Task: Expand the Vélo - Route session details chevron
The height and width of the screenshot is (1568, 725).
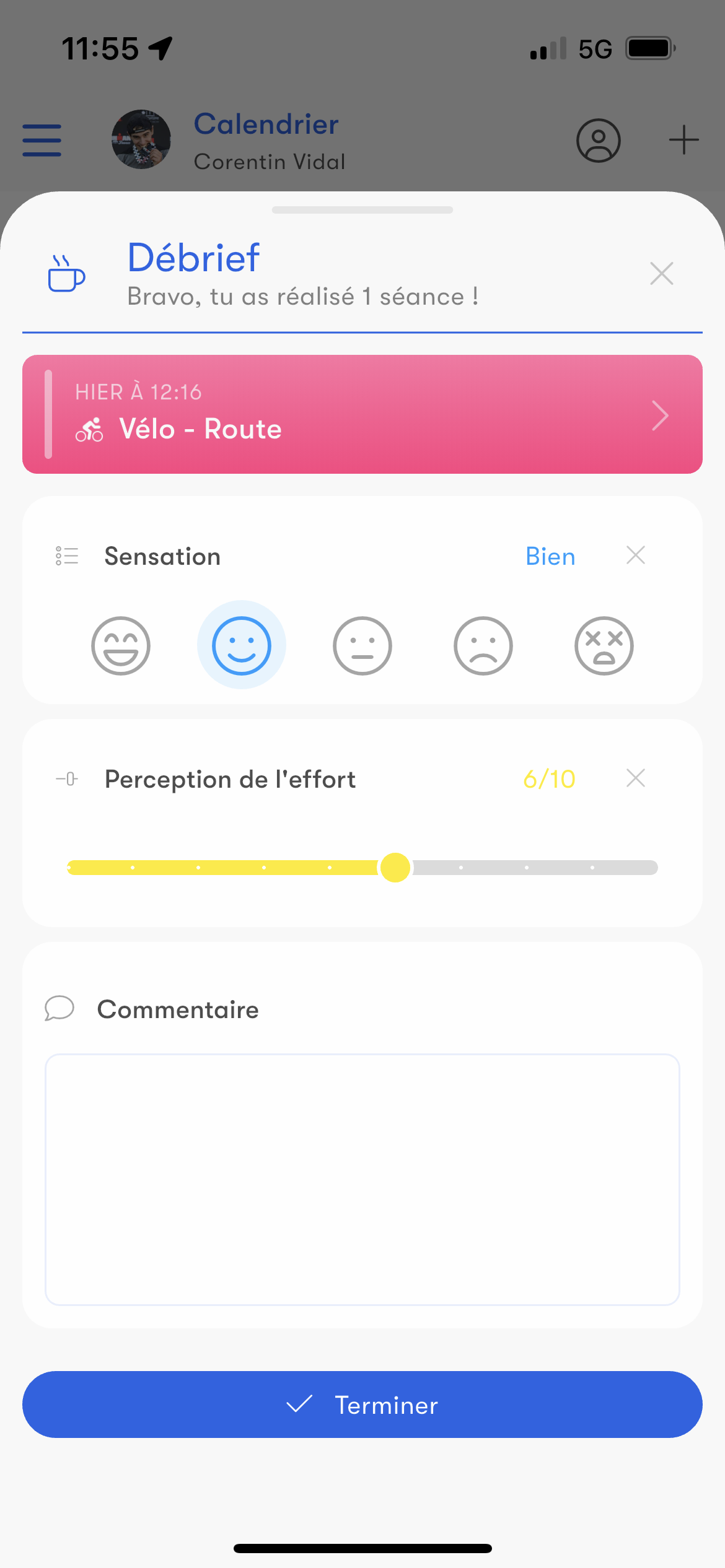Action: tap(660, 416)
